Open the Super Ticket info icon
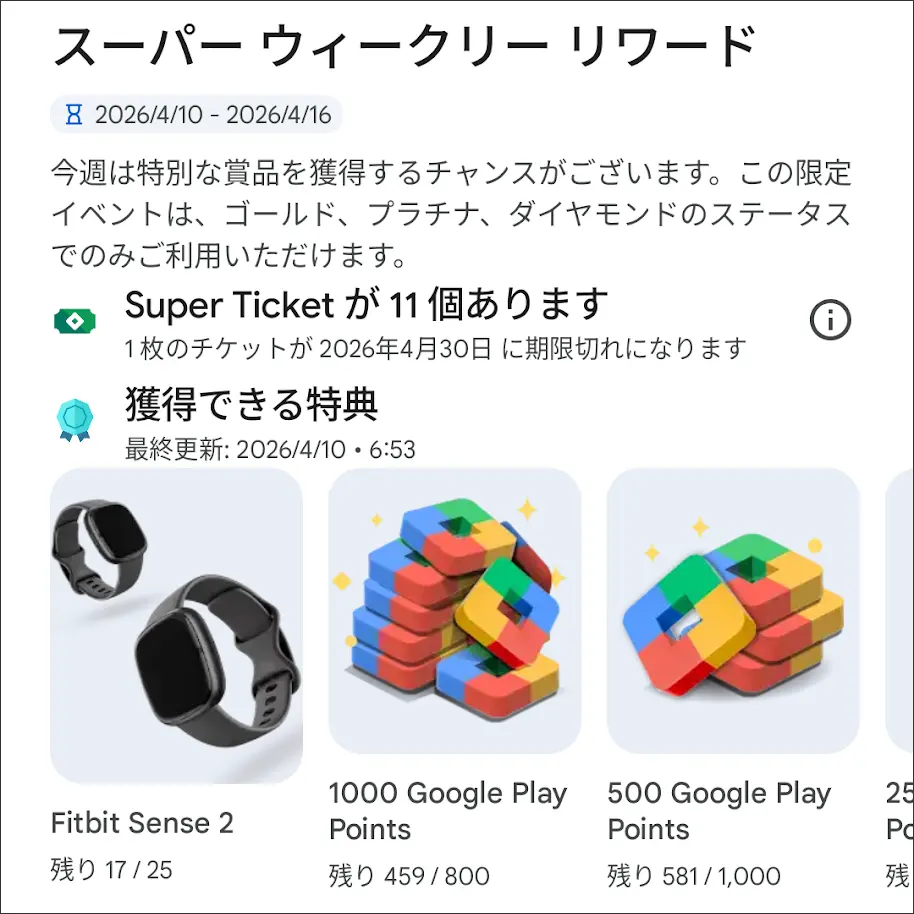This screenshot has height=914, width=914. 830,321
